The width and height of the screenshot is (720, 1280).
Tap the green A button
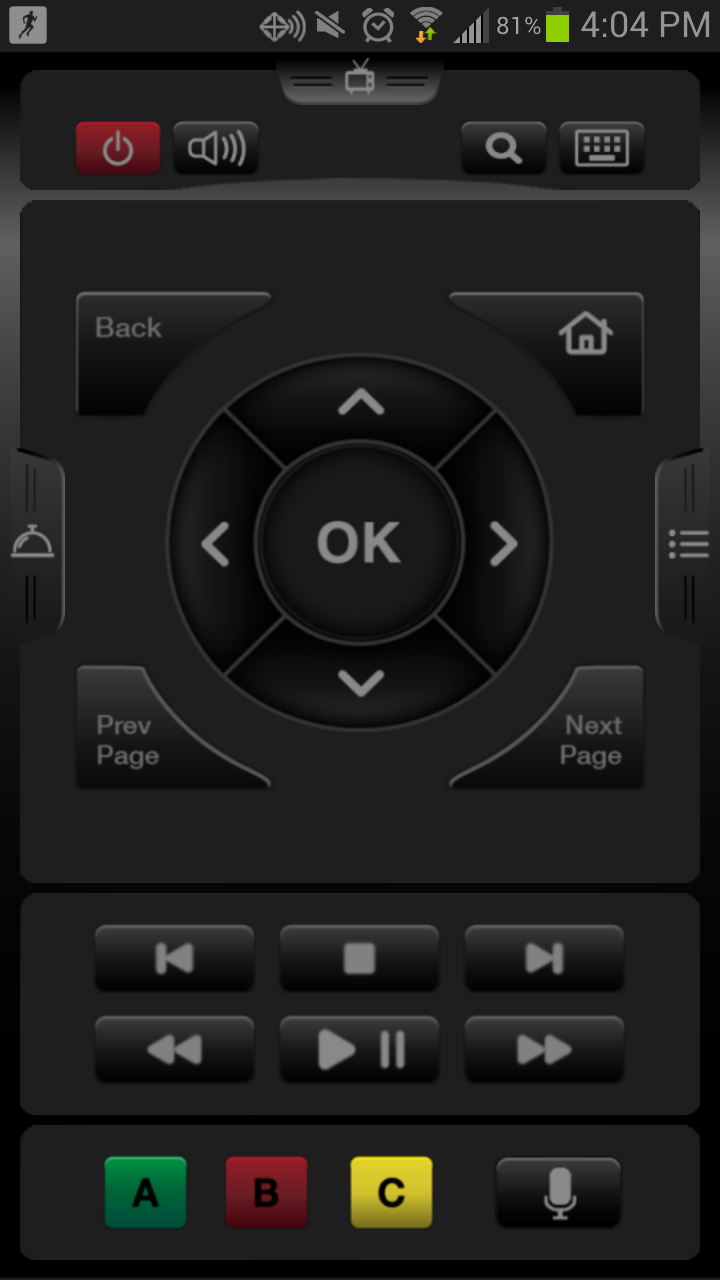click(x=146, y=1192)
